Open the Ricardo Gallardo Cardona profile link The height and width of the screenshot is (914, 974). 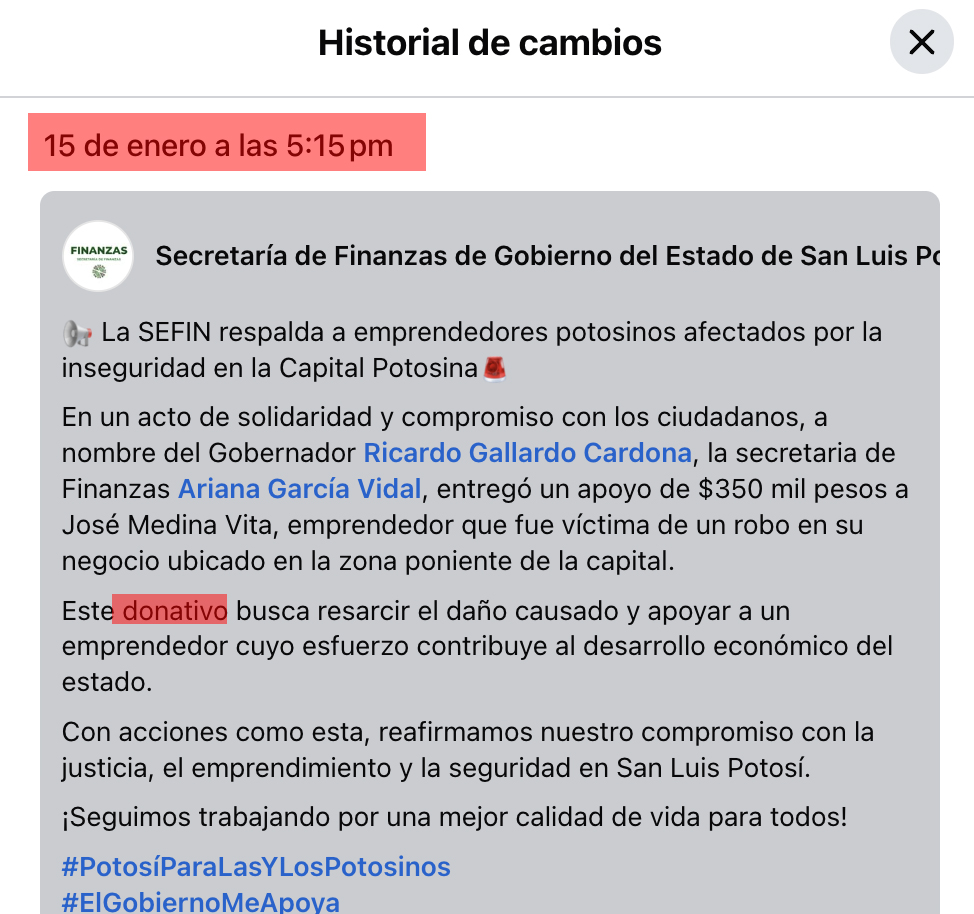point(527,453)
